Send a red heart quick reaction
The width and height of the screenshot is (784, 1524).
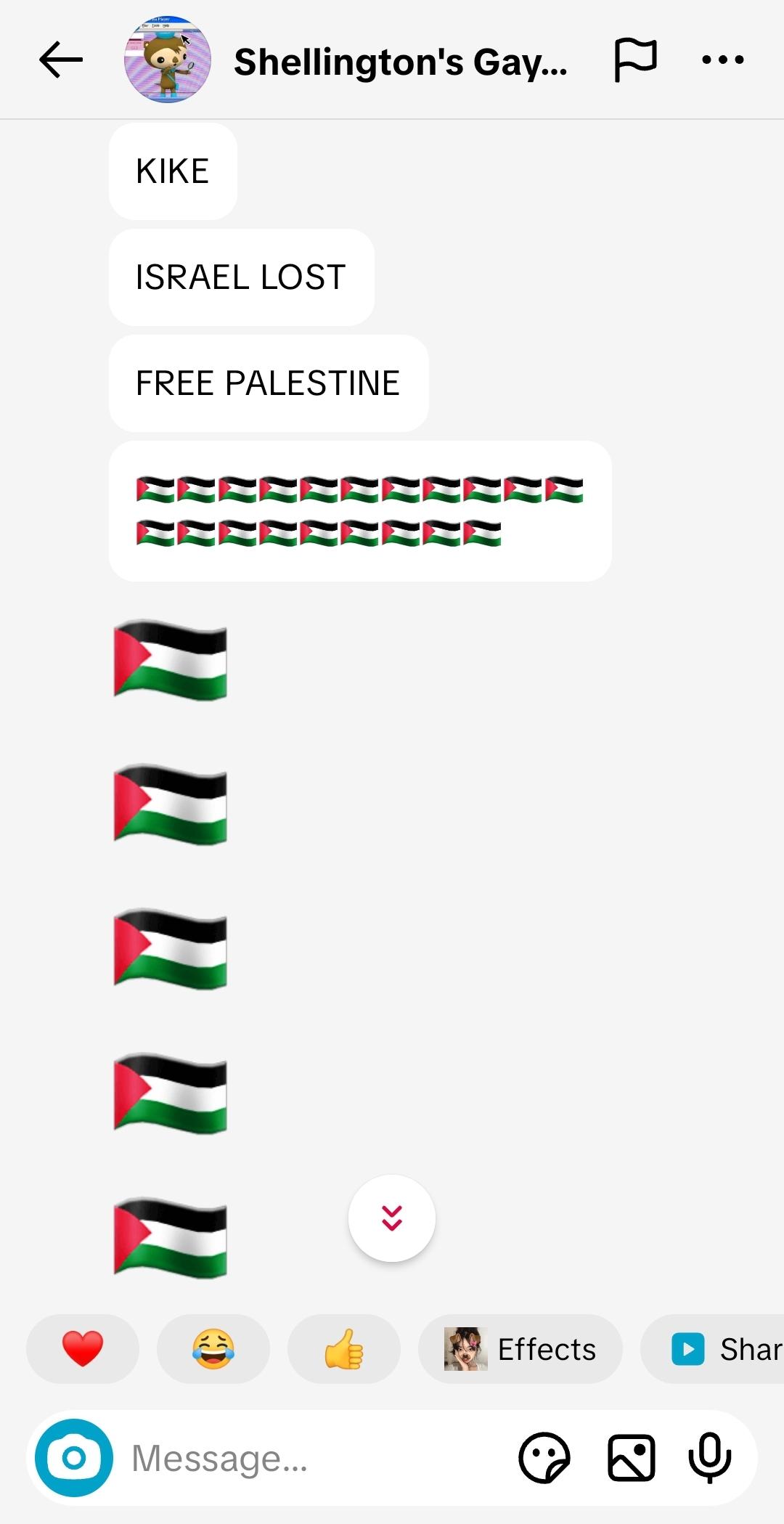83,1348
